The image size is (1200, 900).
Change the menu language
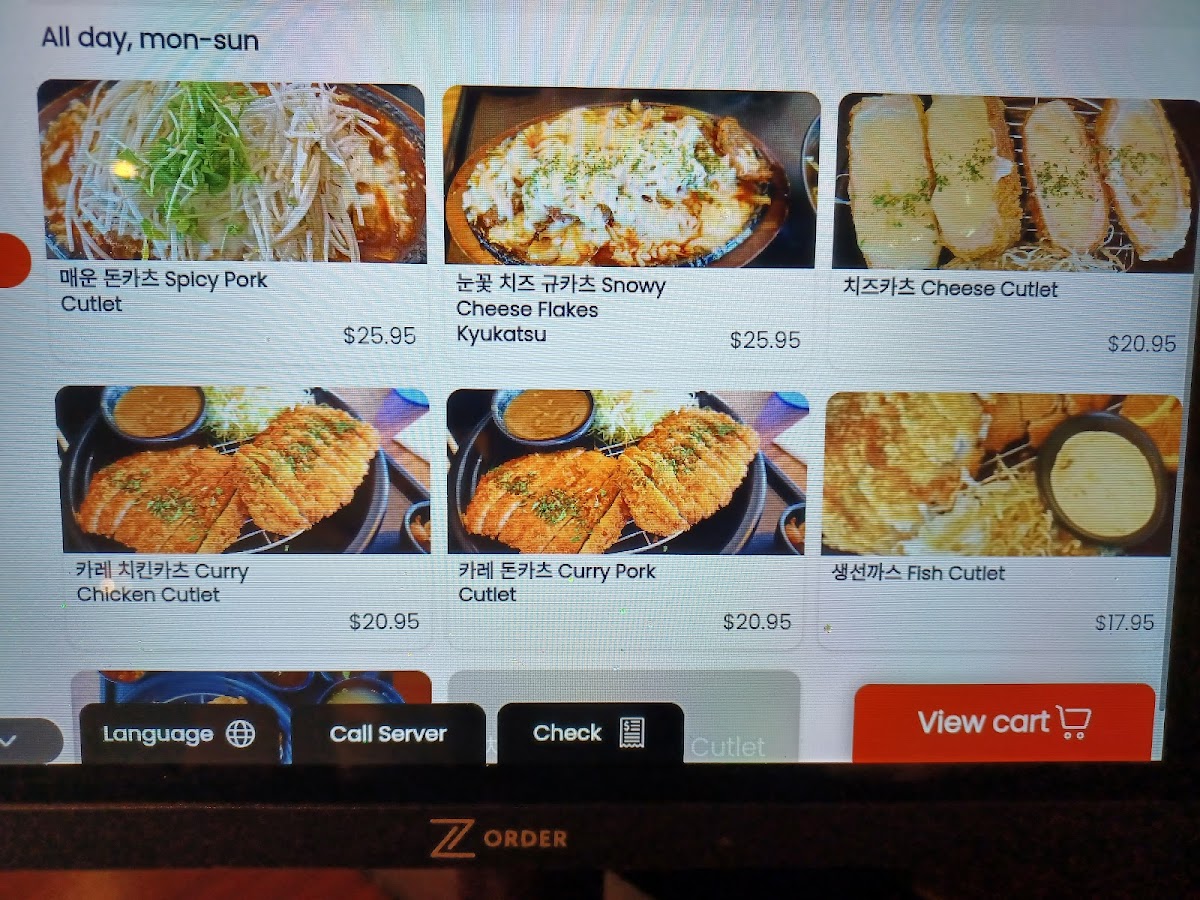point(179,735)
